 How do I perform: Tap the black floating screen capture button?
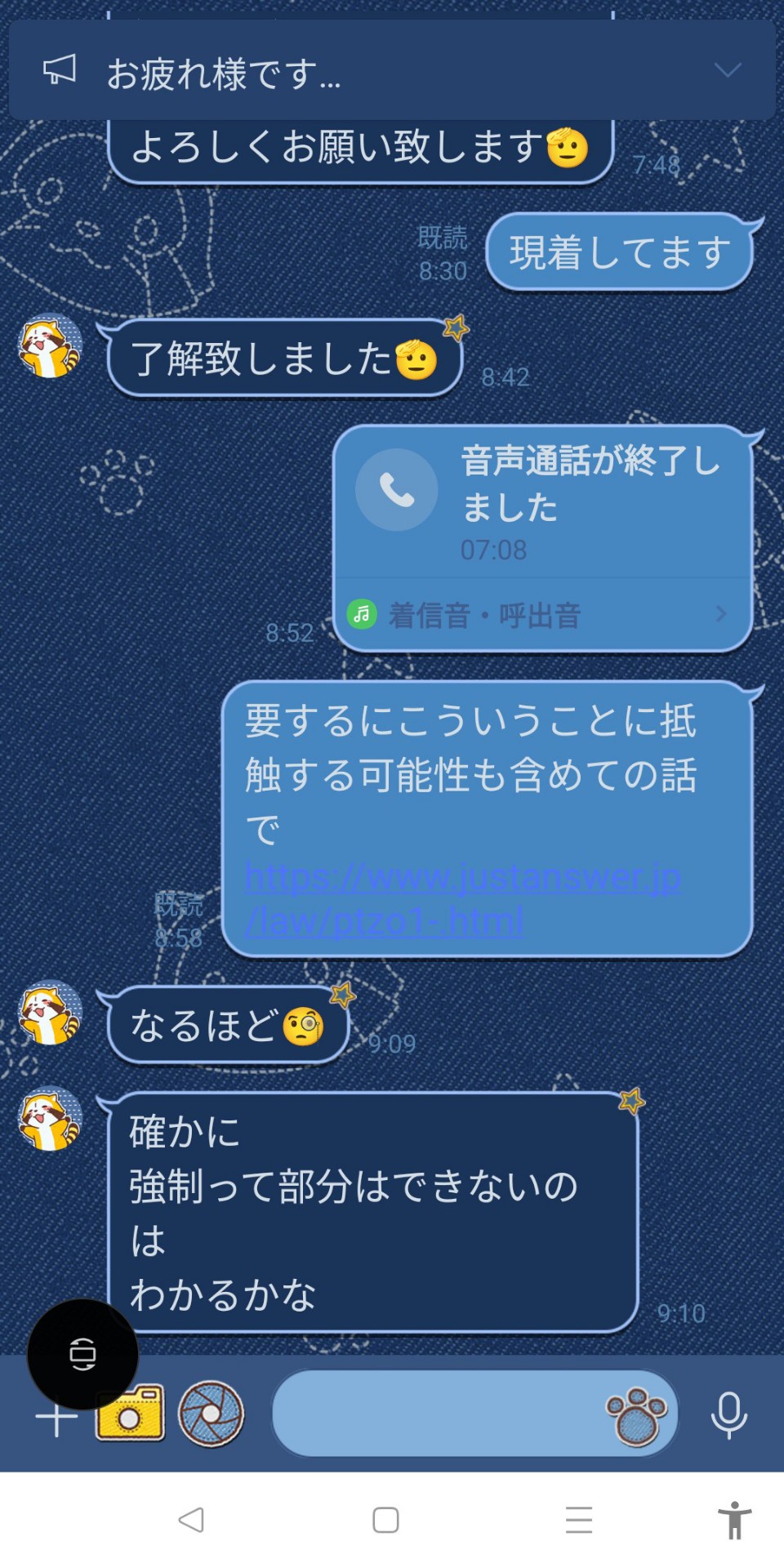(82, 1355)
